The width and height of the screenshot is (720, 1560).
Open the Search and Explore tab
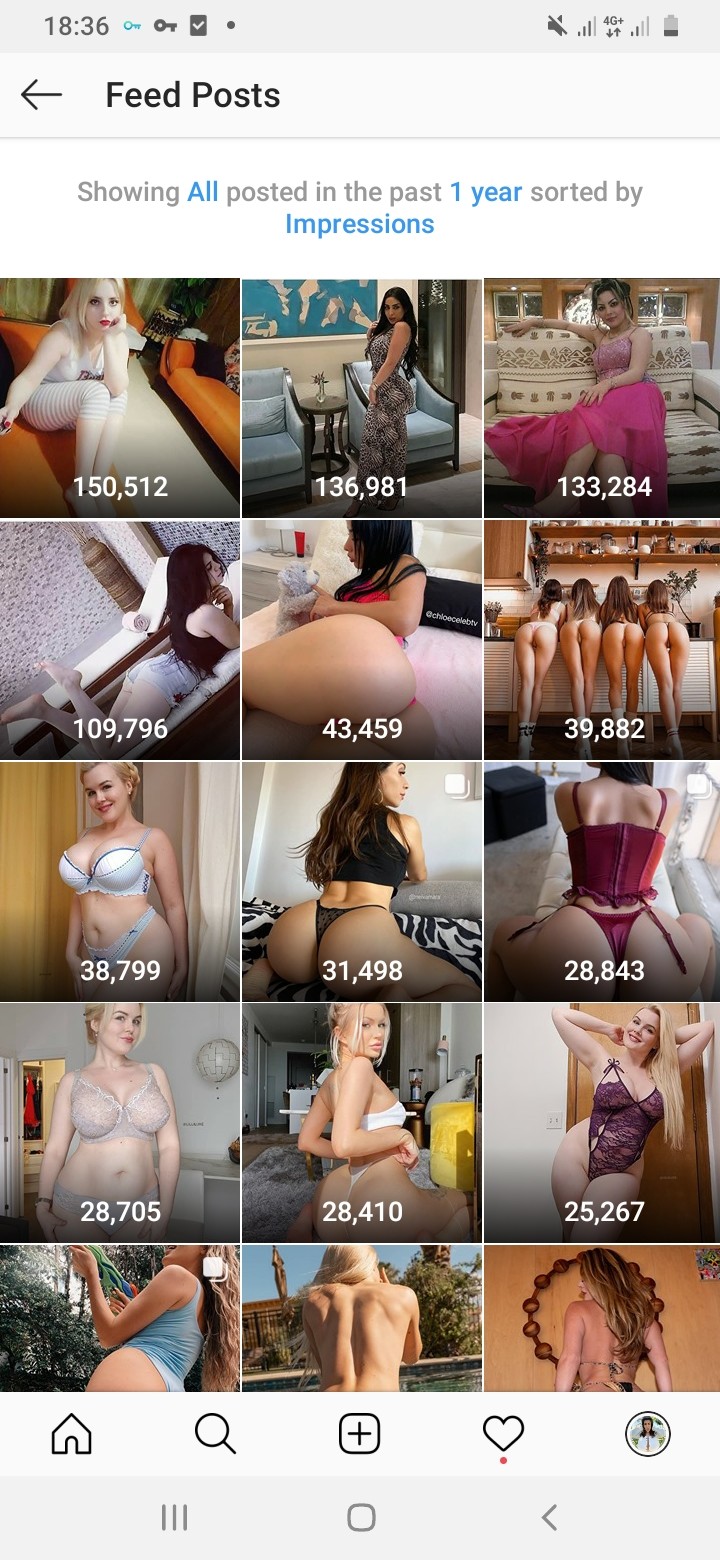tap(215, 1435)
